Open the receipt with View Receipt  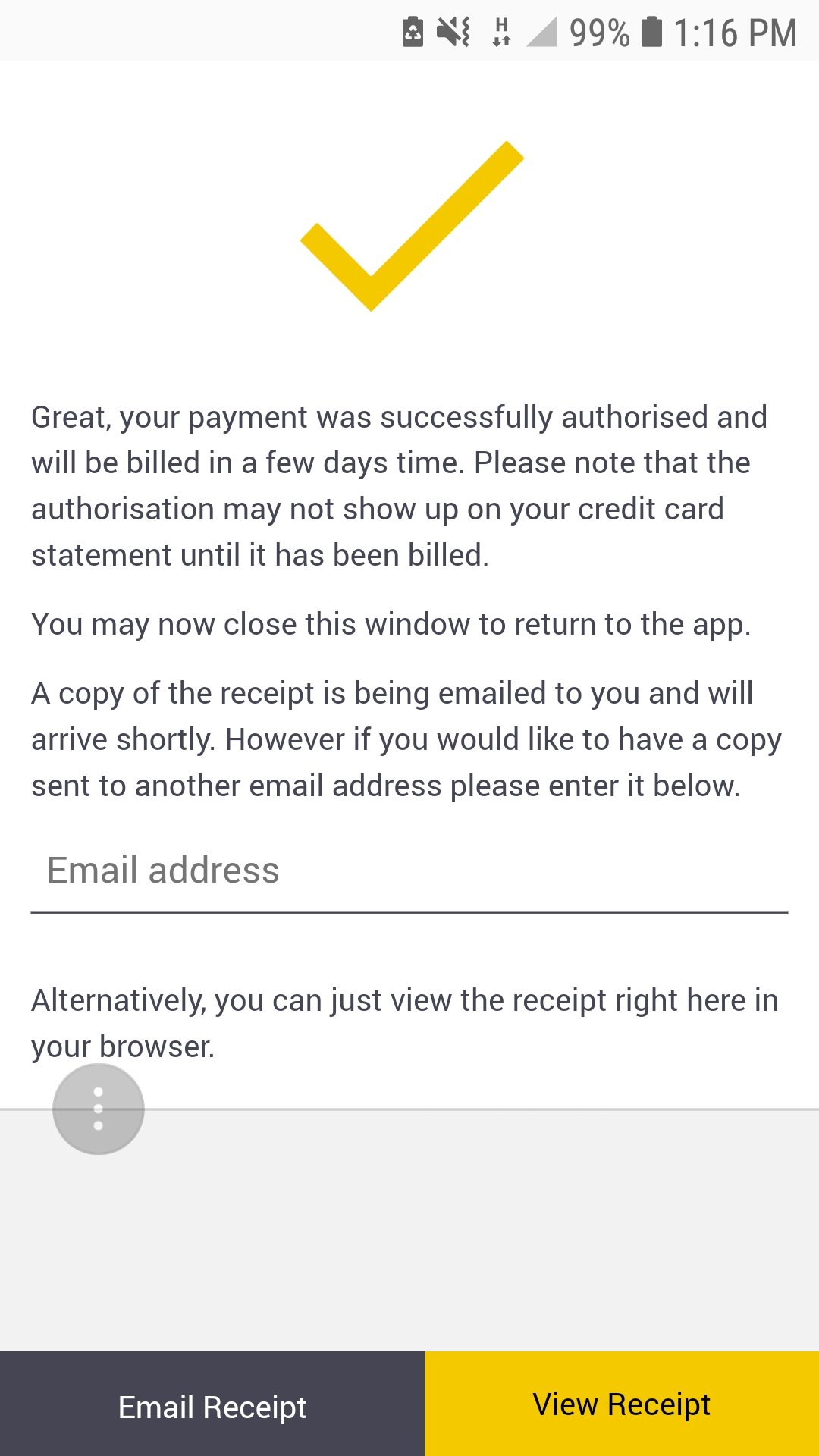click(622, 1404)
